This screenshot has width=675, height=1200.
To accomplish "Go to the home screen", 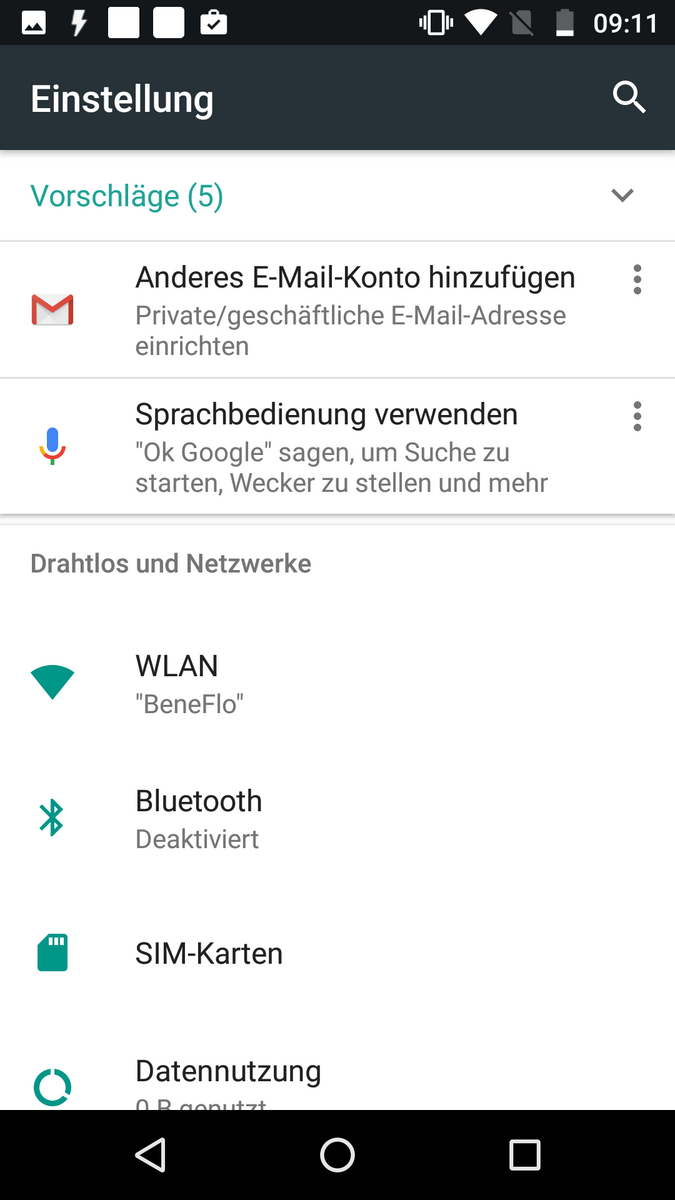I will pyautogui.click(x=337, y=1155).
